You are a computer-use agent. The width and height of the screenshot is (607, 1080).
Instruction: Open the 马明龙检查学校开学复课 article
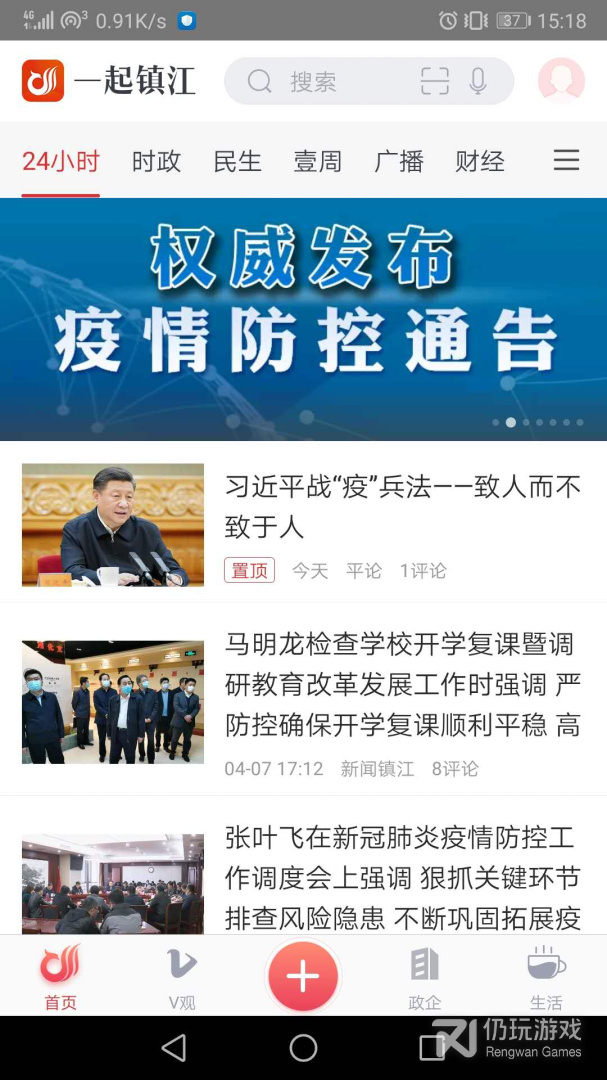402,685
